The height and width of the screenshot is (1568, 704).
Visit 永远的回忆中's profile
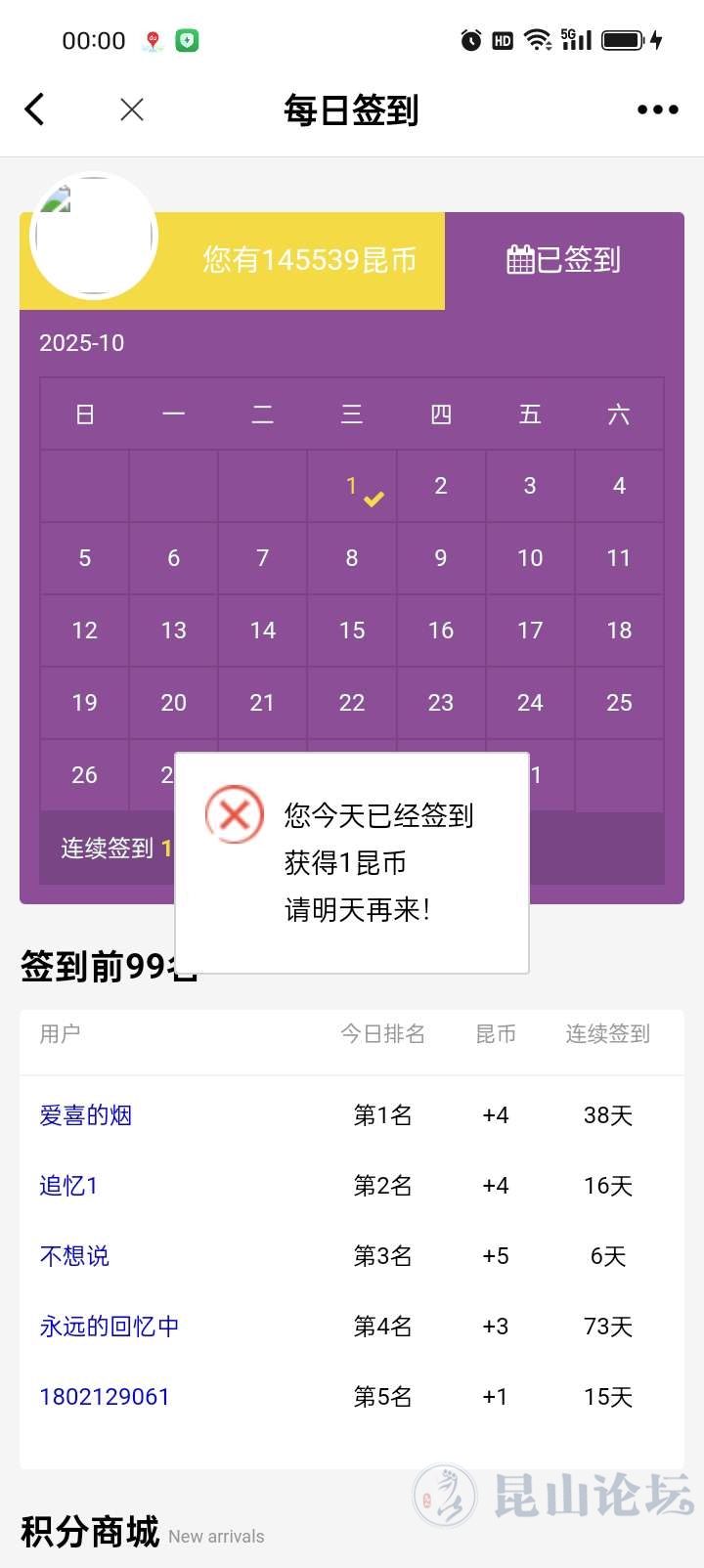[x=110, y=1327]
